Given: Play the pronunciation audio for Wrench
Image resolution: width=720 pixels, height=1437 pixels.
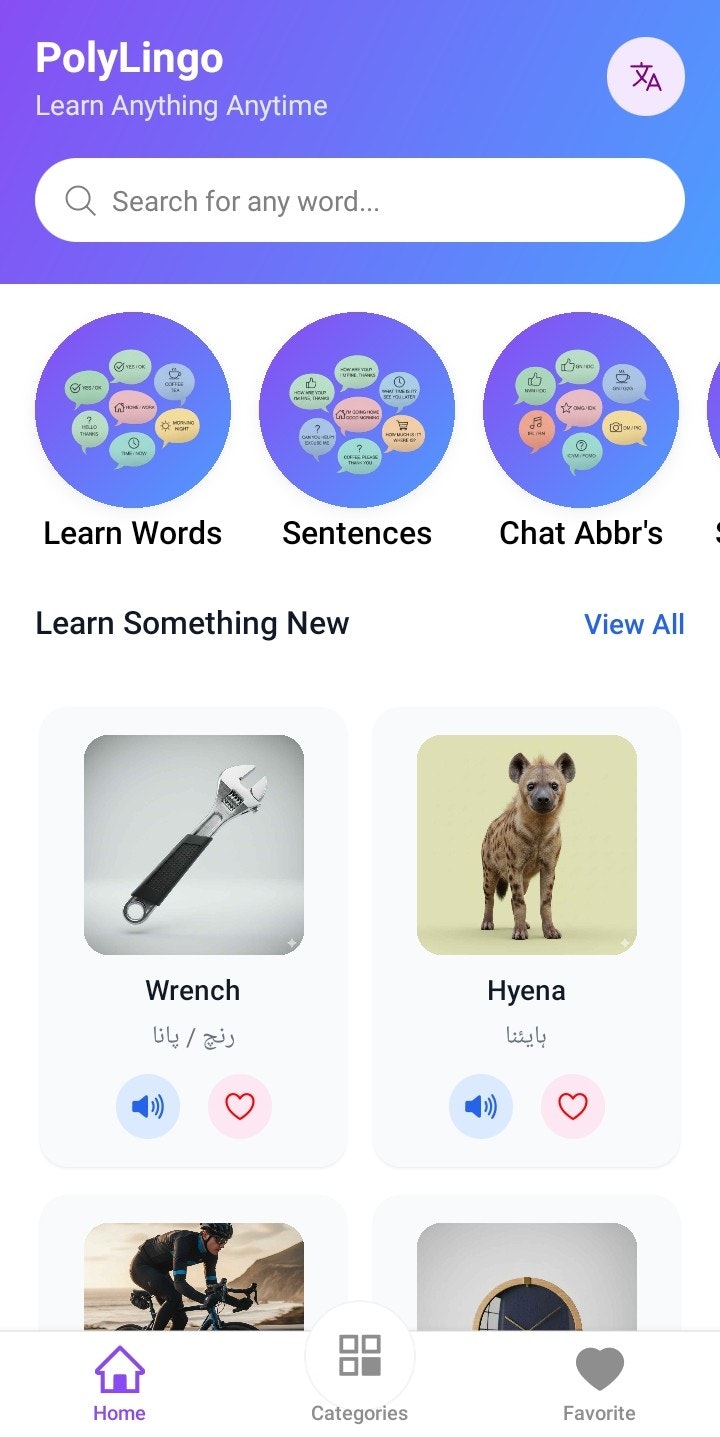Looking at the screenshot, I should [148, 1106].
